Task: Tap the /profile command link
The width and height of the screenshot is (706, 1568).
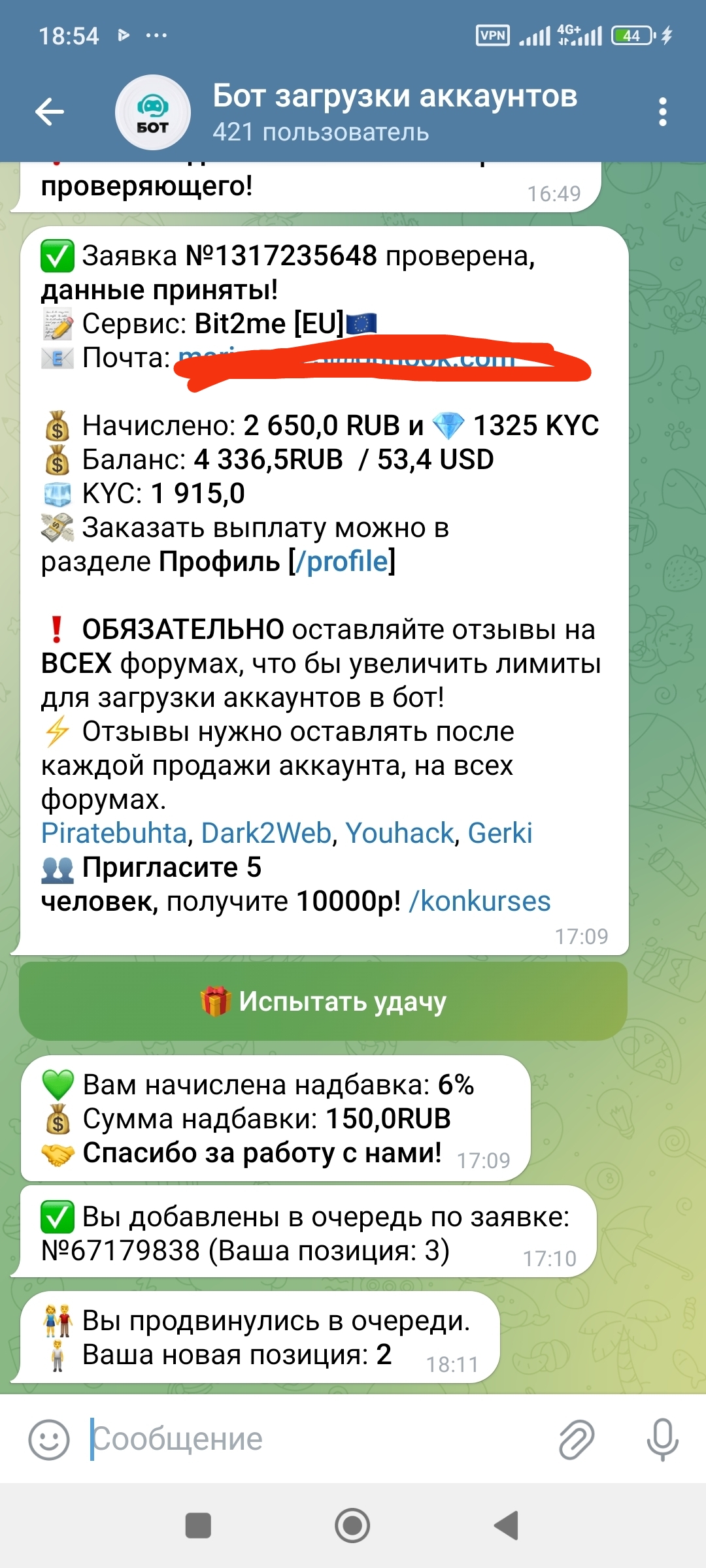Action: (x=342, y=562)
